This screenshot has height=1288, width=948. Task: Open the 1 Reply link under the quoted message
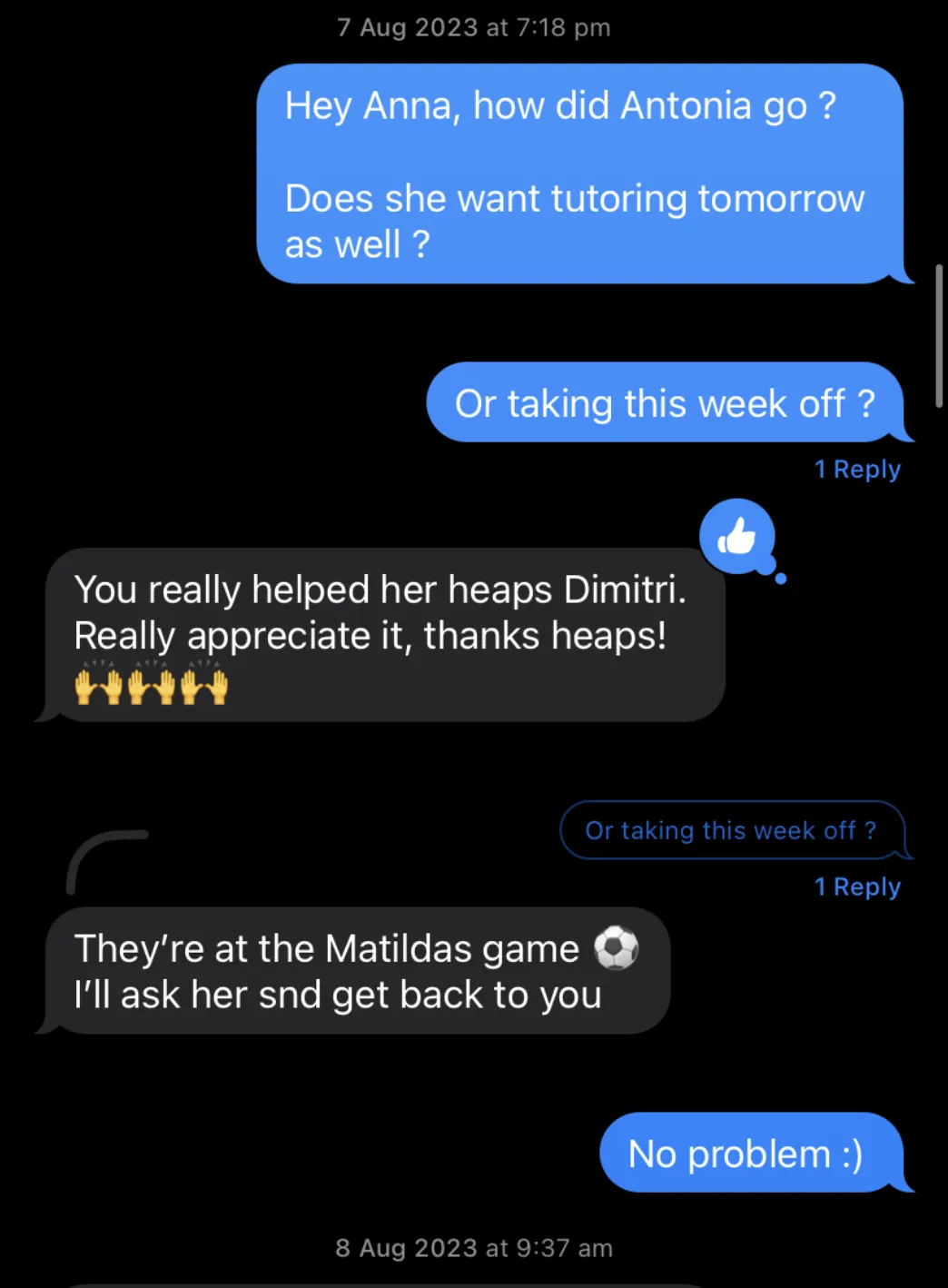pyautogui.click(x=856, y=887)
